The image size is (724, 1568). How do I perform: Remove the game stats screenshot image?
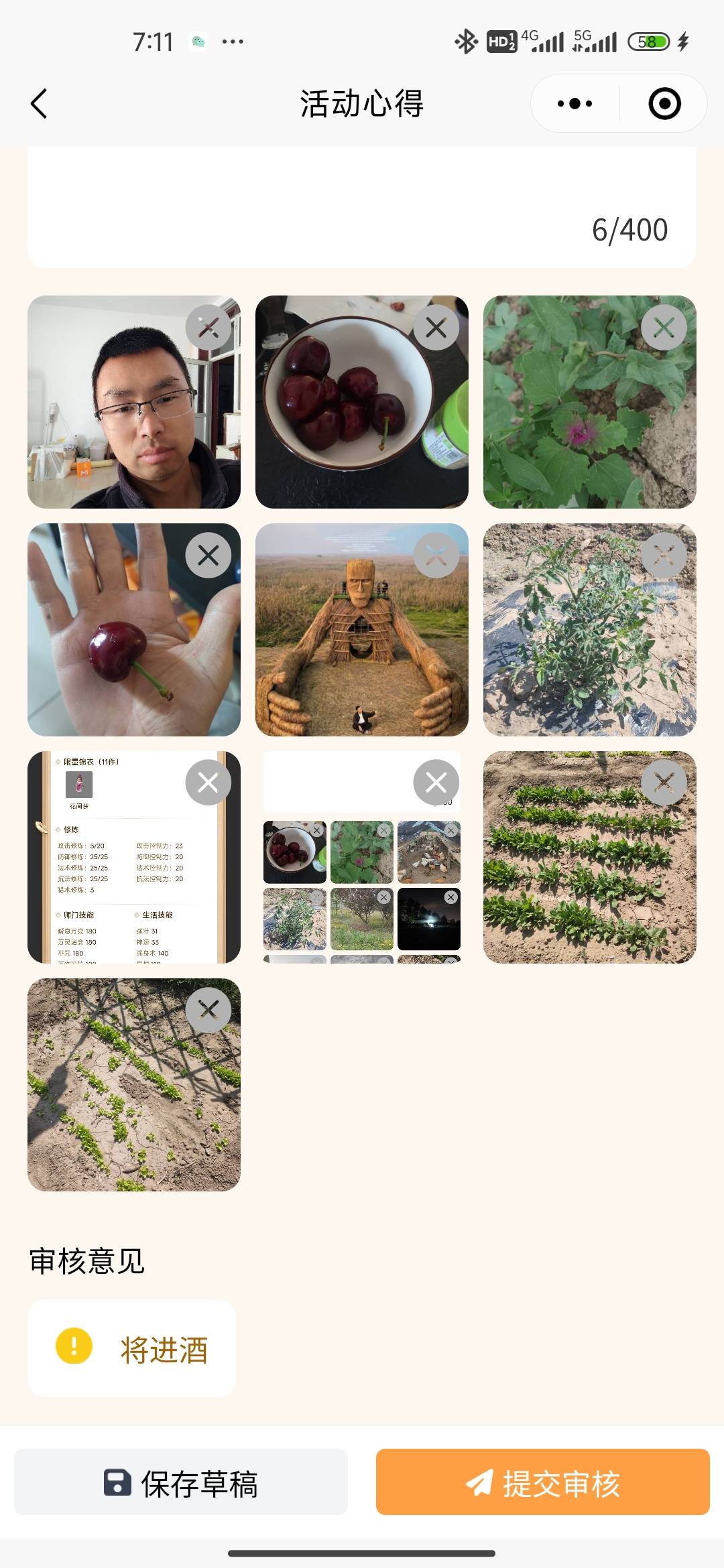pyautogui.click(x=208, y=783)
